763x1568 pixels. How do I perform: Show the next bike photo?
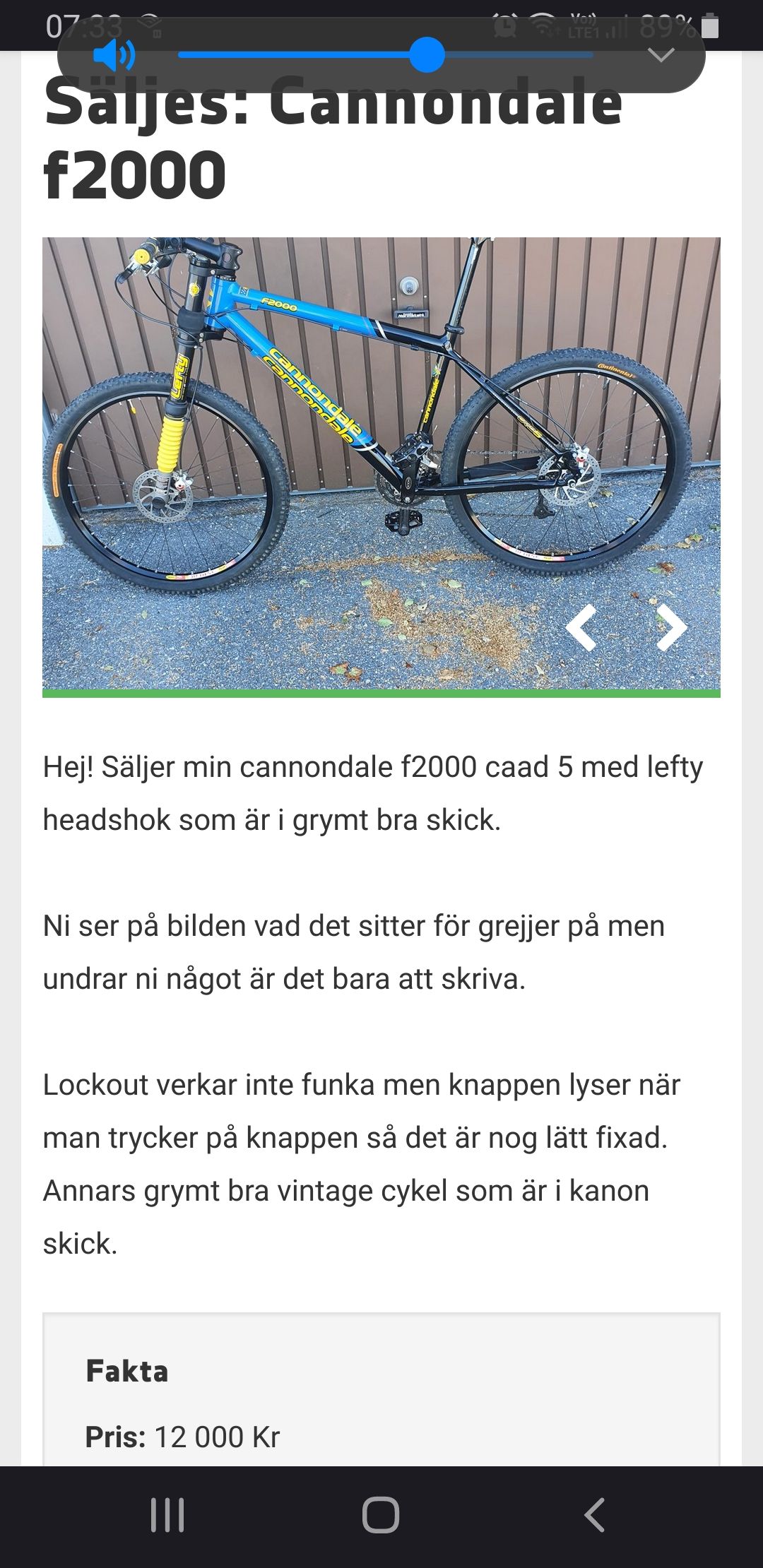coord(670,626)
